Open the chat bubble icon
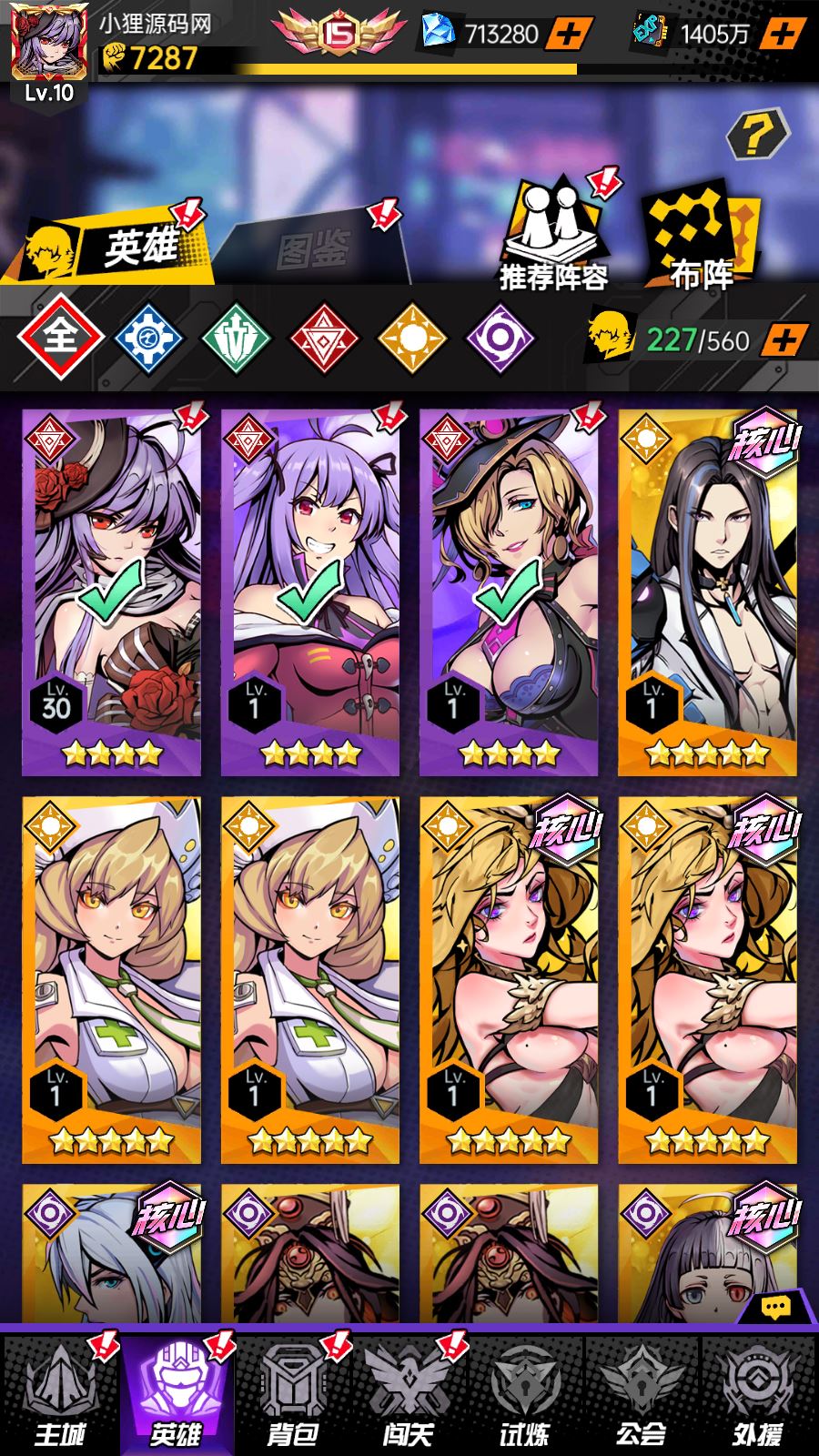 (775, 1308)
